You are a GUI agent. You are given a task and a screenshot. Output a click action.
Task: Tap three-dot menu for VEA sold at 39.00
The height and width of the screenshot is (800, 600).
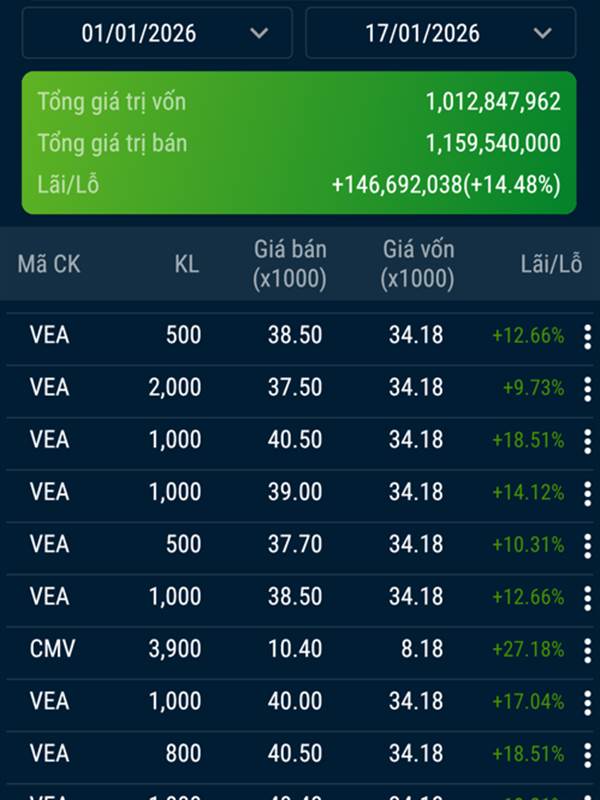[587, 493]
